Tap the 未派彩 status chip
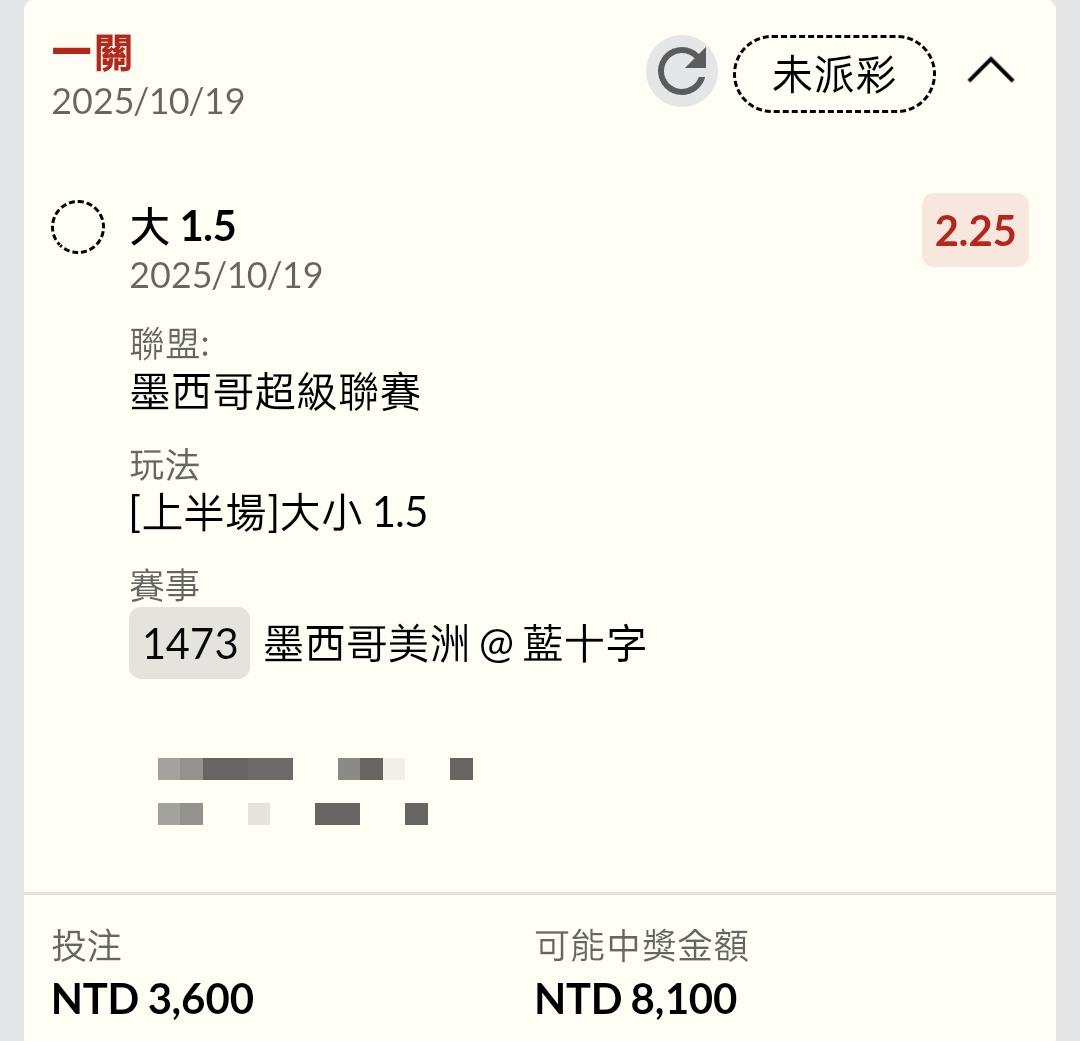Screen dimensions: 1080x1041 (834, 74)
